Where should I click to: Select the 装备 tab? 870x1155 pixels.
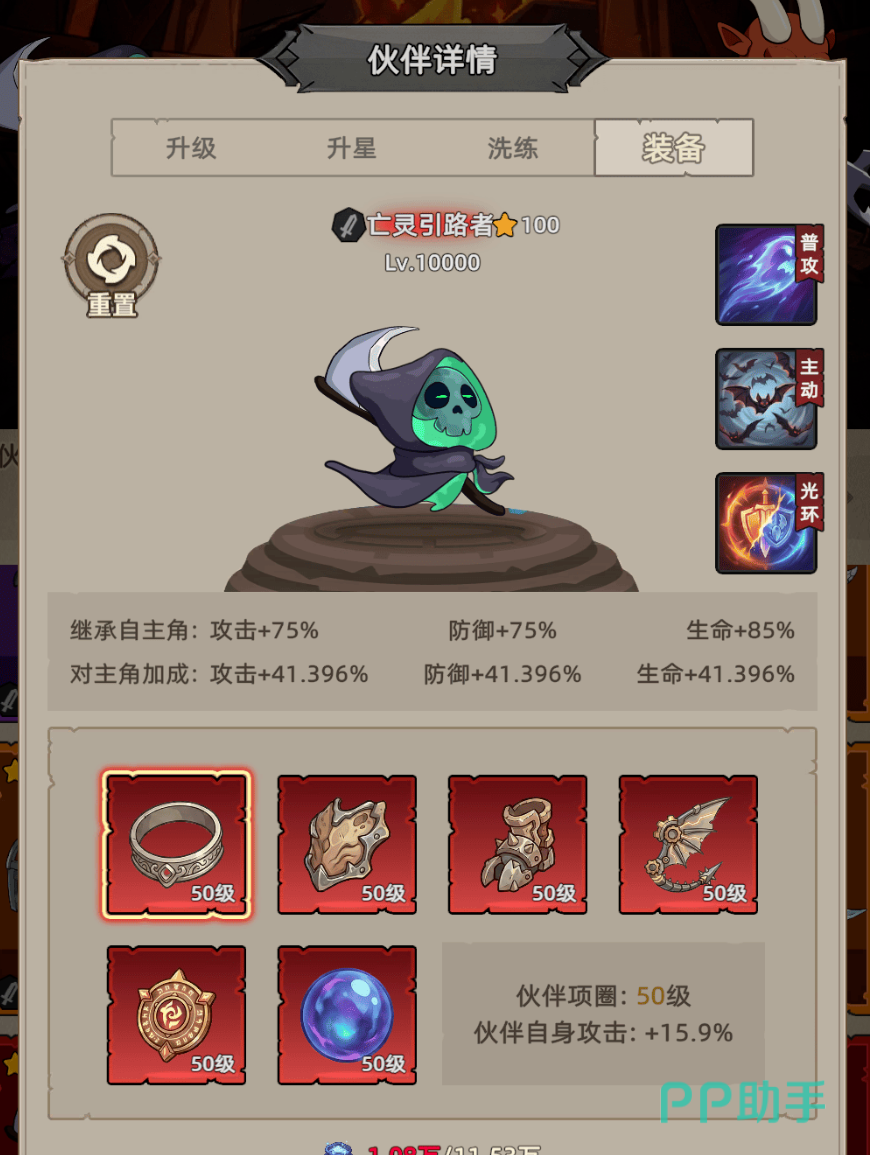click(673, 148)
